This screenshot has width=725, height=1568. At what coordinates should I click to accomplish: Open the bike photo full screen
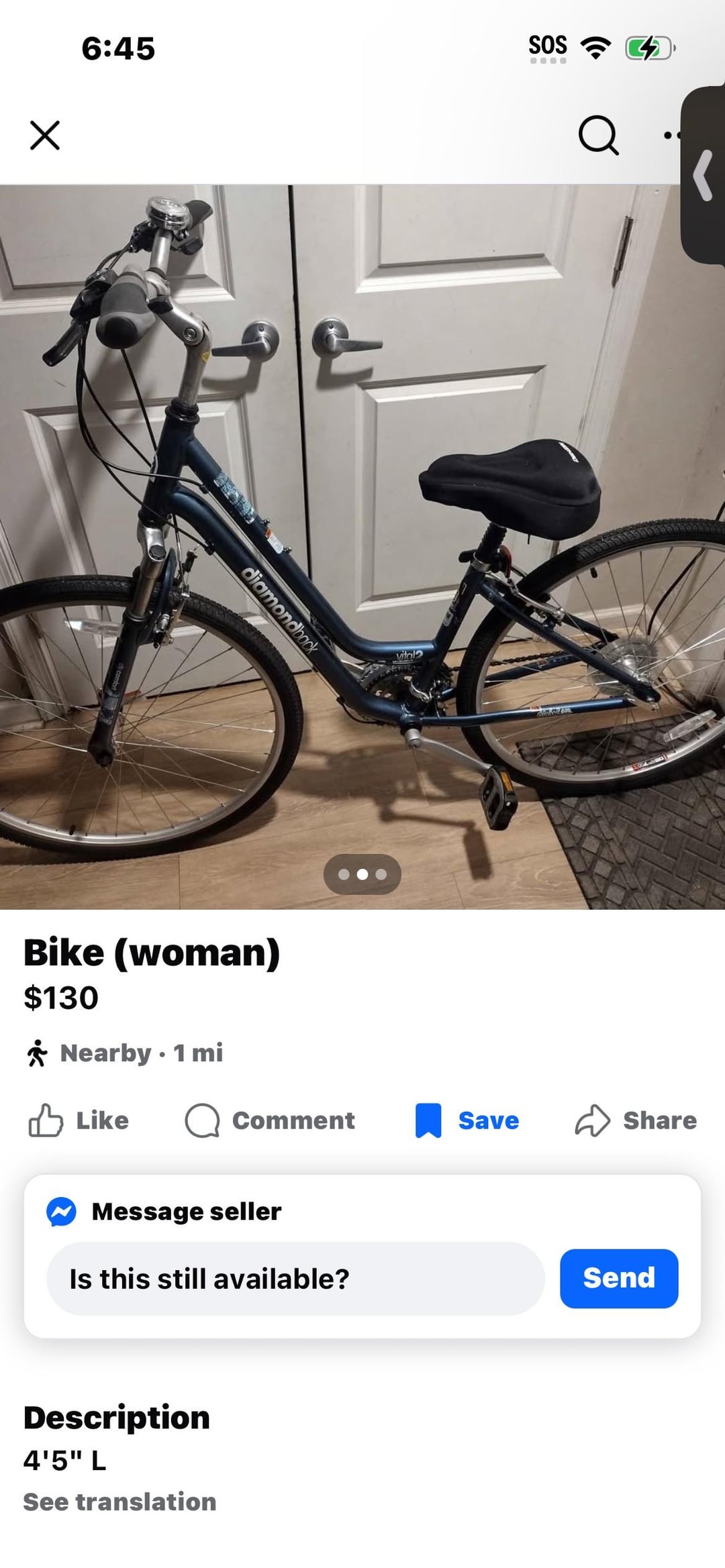pyautogui.click(x=362, y=537)
